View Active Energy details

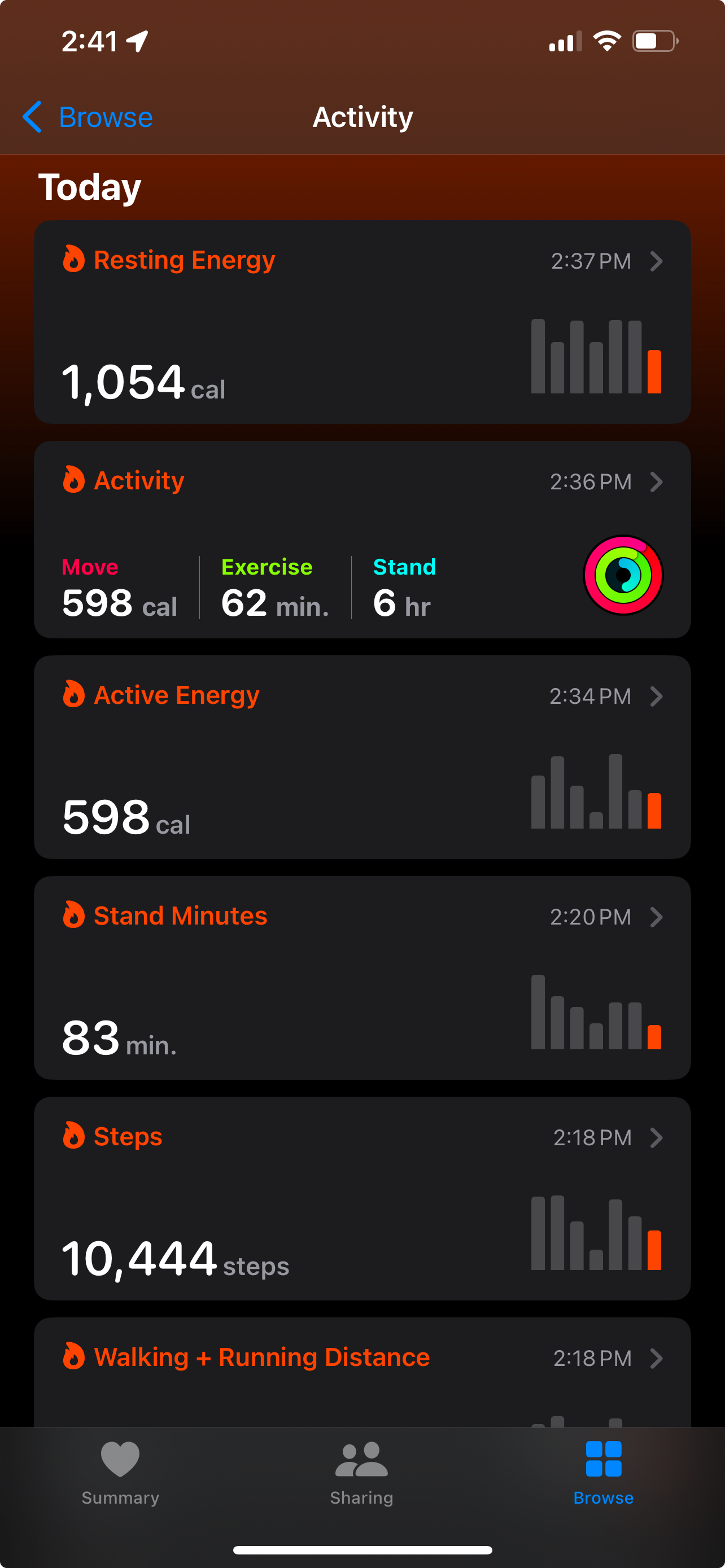362,756
